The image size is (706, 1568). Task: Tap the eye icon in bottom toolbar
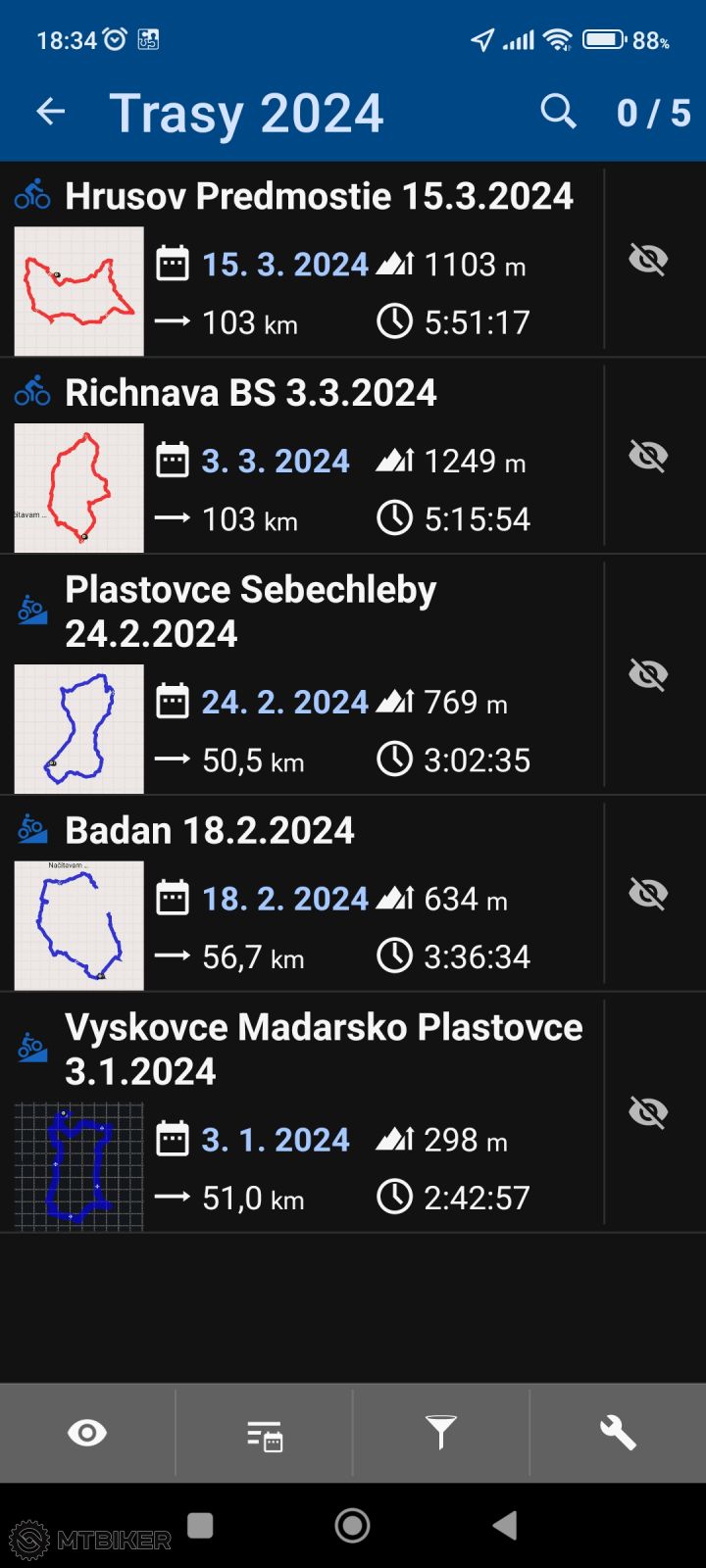point(87,1434)
